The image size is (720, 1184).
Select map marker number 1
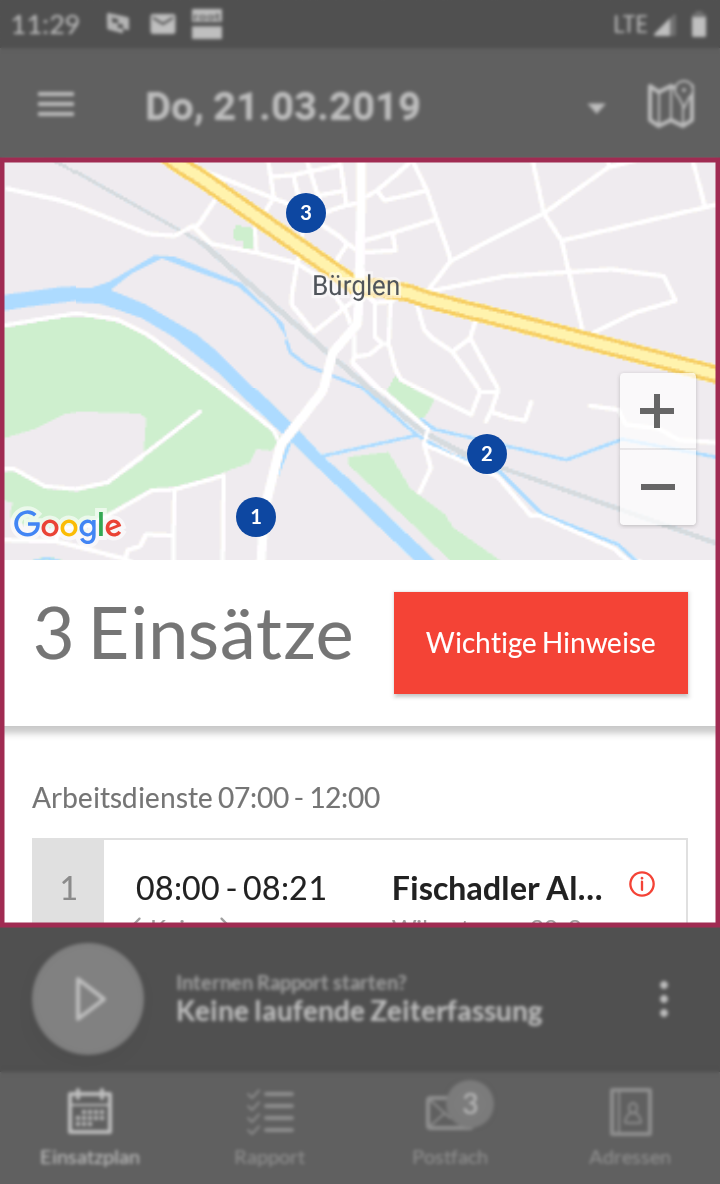[x=256, y=517]
